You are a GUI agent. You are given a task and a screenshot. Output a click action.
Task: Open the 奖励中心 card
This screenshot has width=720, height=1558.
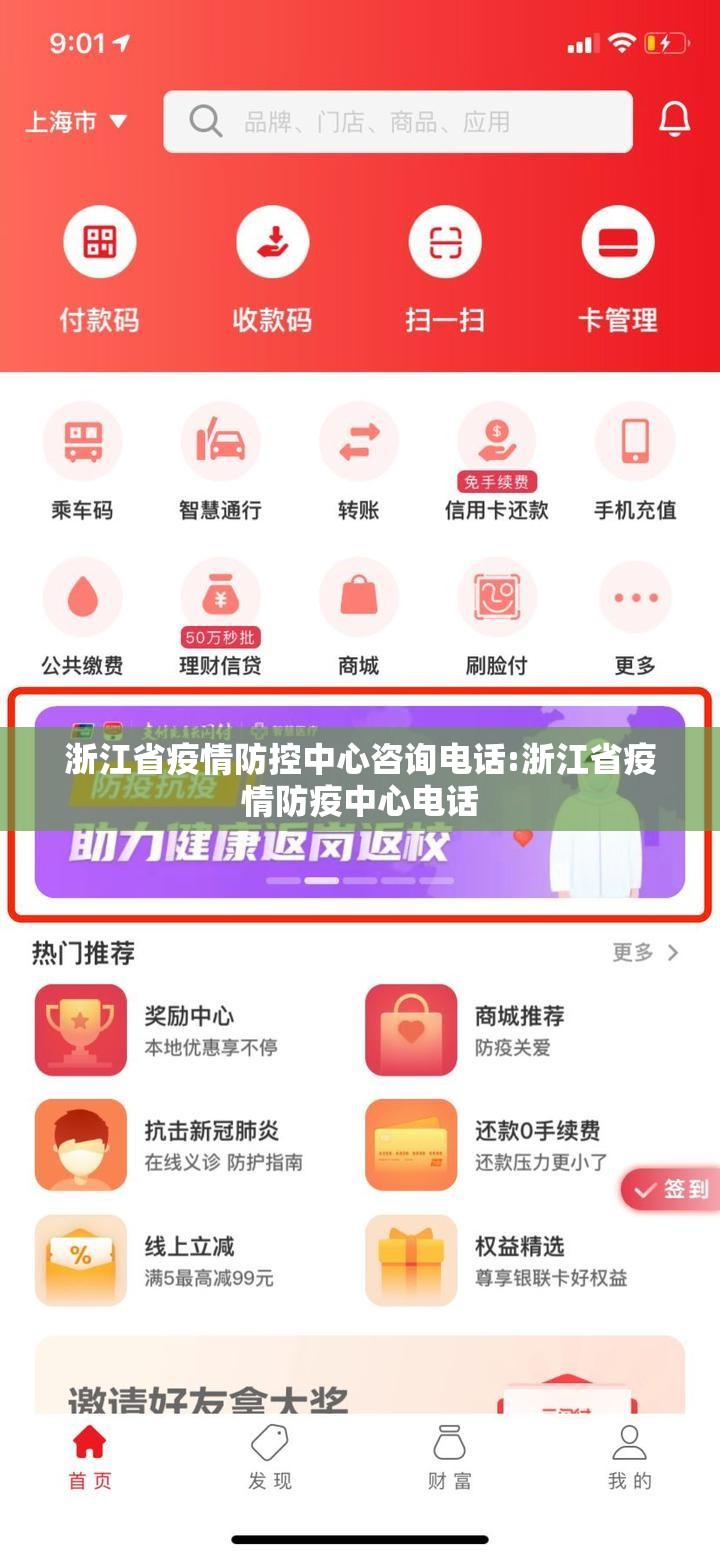[x=190, y=1030]
